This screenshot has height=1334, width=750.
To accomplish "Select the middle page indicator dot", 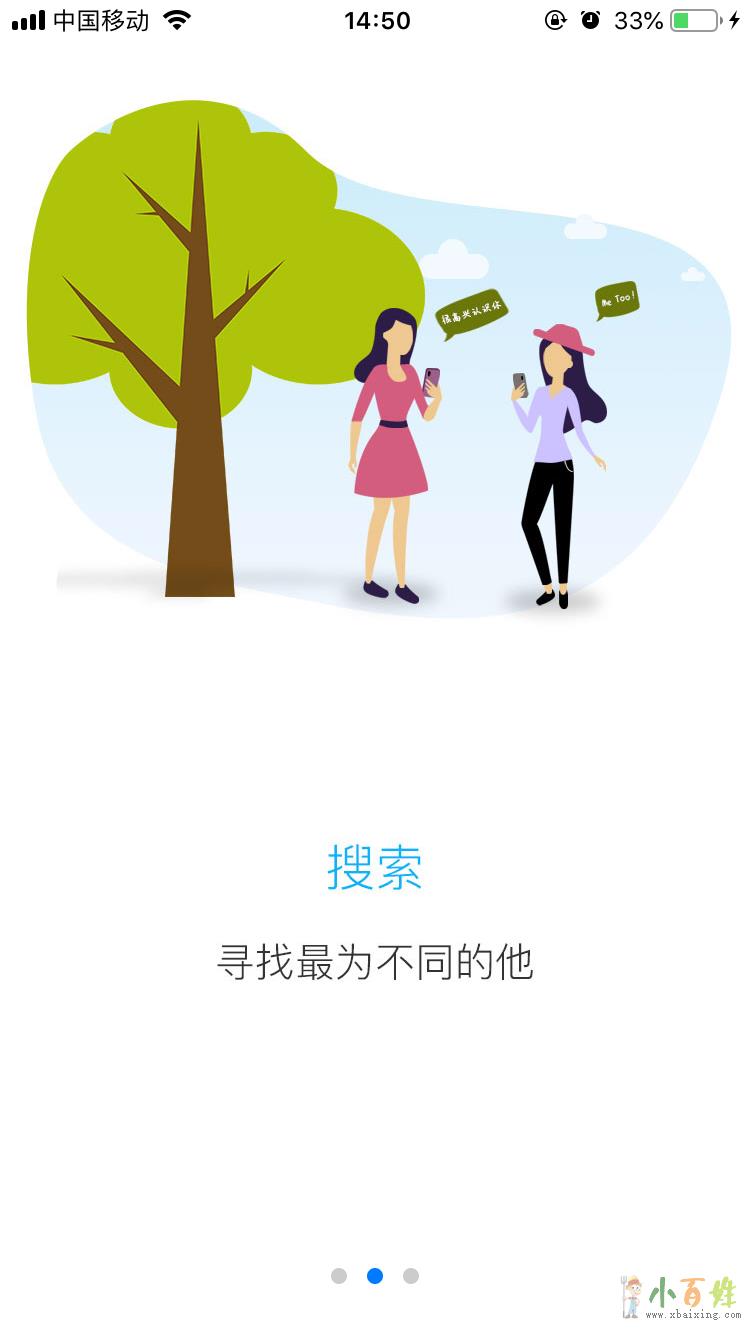I will point(375,1276).
